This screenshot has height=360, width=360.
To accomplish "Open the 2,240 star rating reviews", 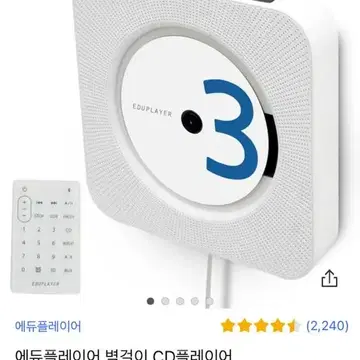I will tap(284, 325).
